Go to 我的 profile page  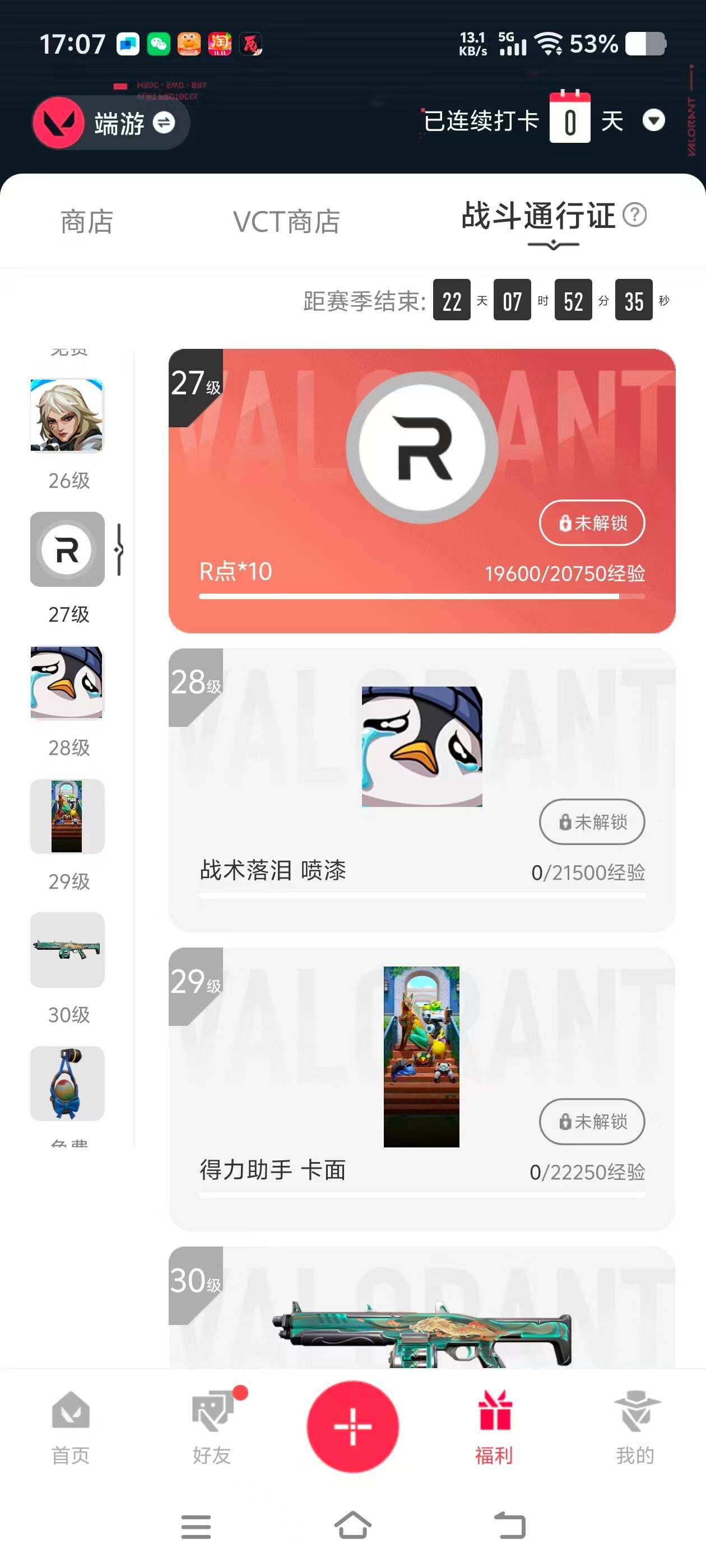(635, 1424)
